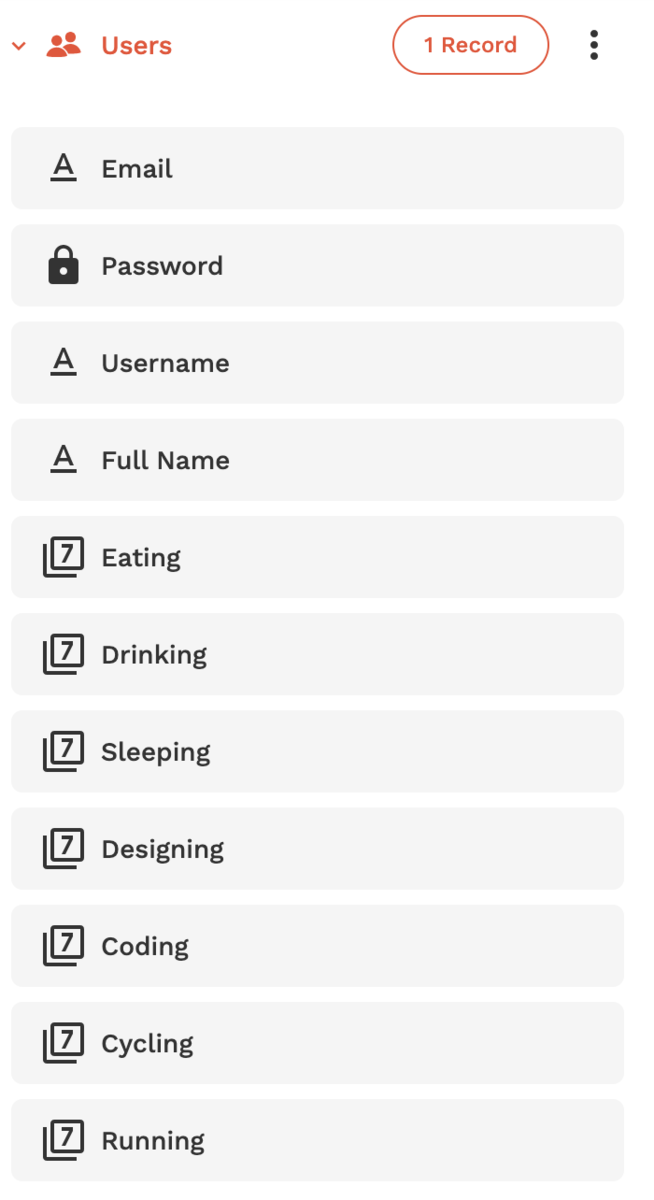Collapse the Users collection chevron
654x1200 pixels.
18,46
